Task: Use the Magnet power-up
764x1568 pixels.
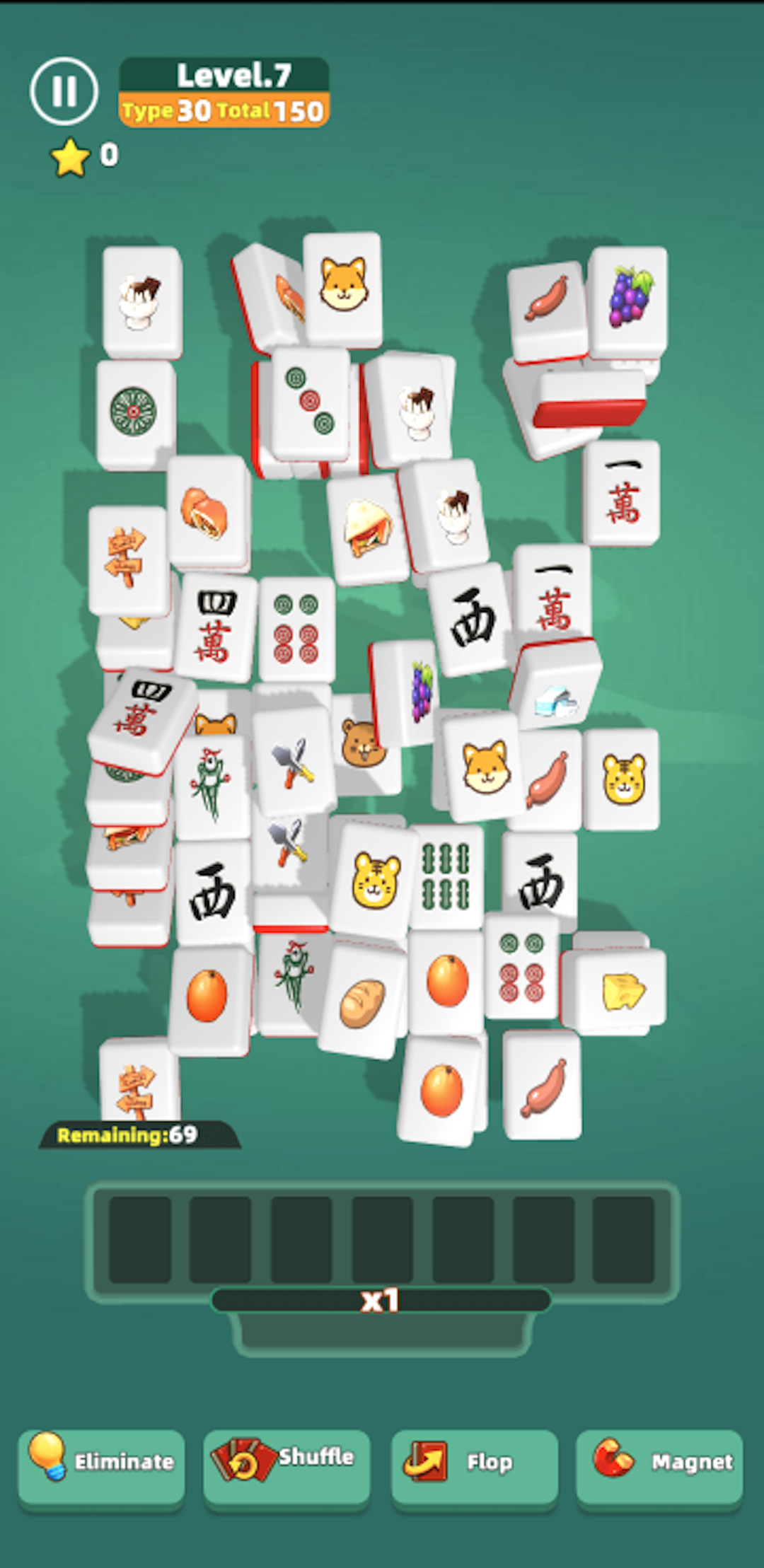Action: (659, 1463)
